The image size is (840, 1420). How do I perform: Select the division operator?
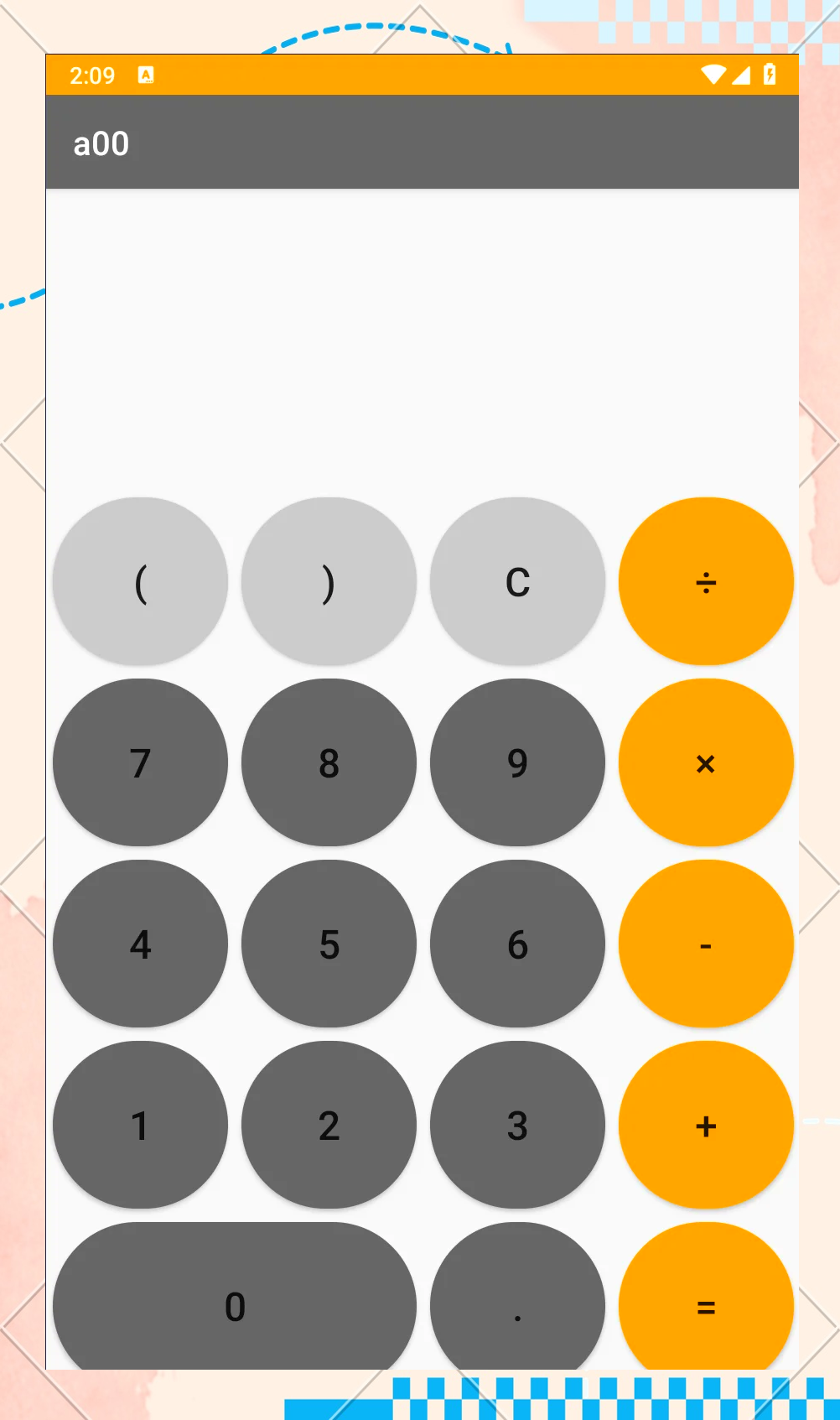pyautogui.click(x=706, y=581)
